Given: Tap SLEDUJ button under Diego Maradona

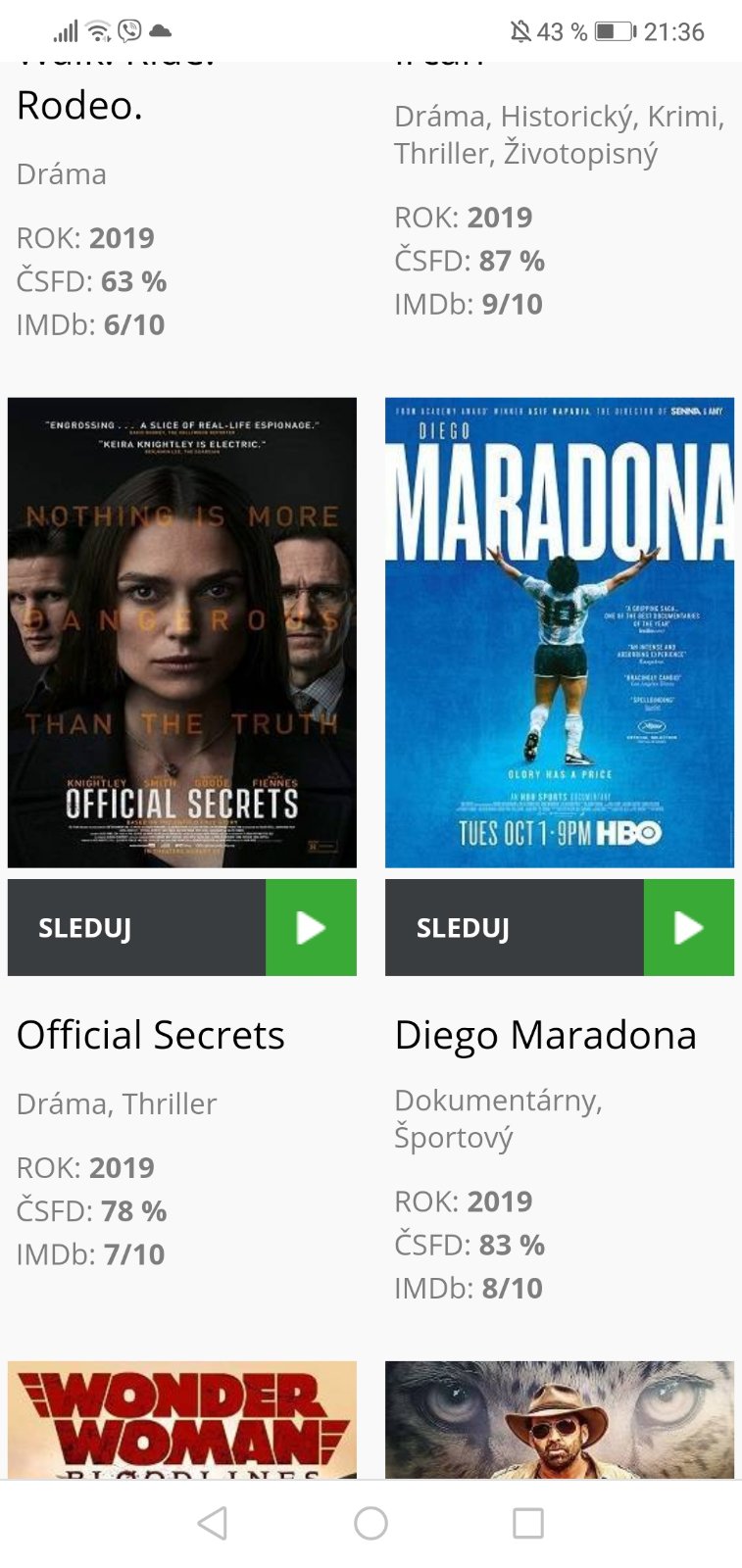Looking at the screenshot, I should pyautogui.click(x=559, y=927).
